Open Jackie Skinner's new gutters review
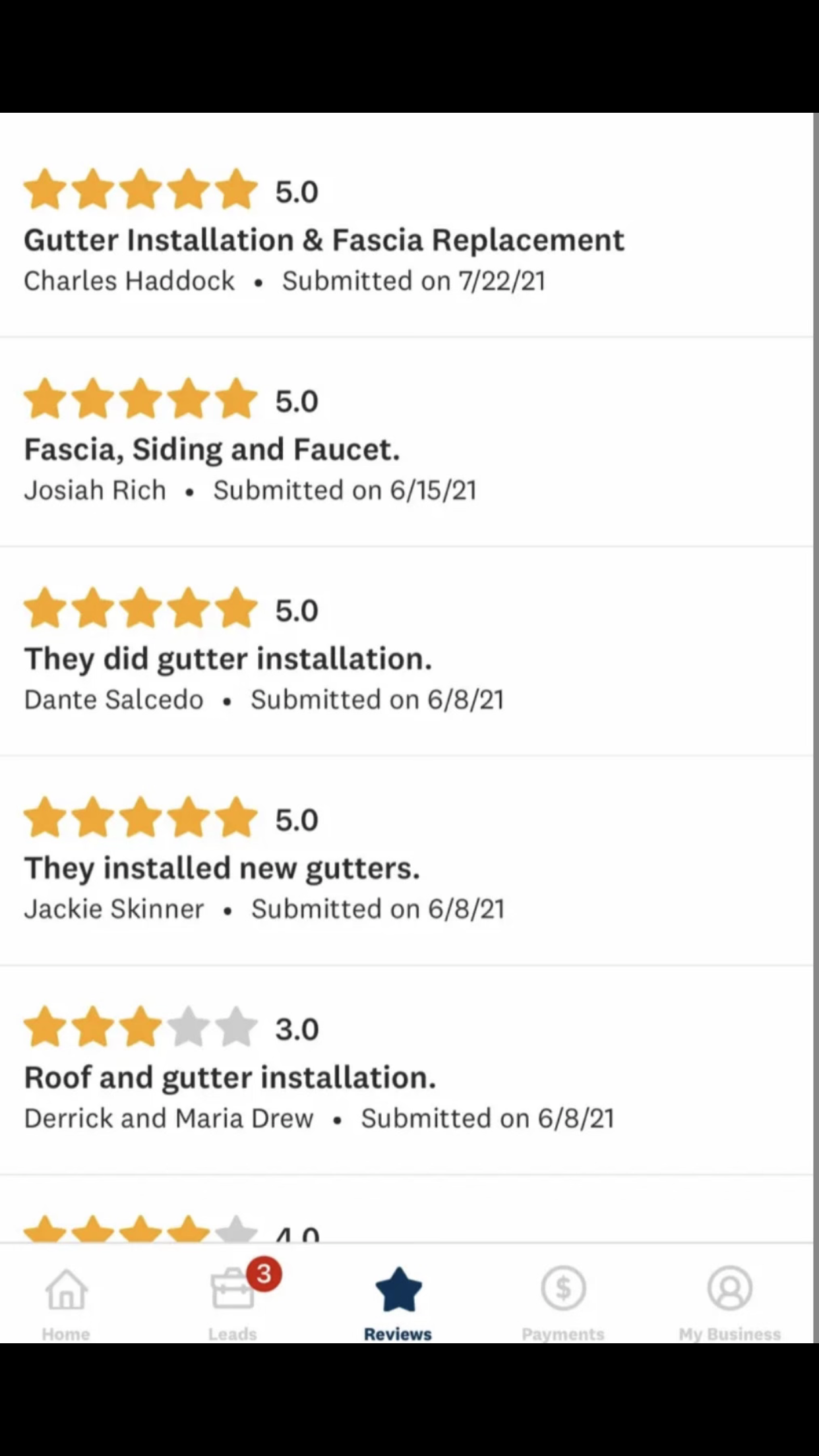Image resolution: width=819 pixels, height=1456 pixels. pos(222,868)
